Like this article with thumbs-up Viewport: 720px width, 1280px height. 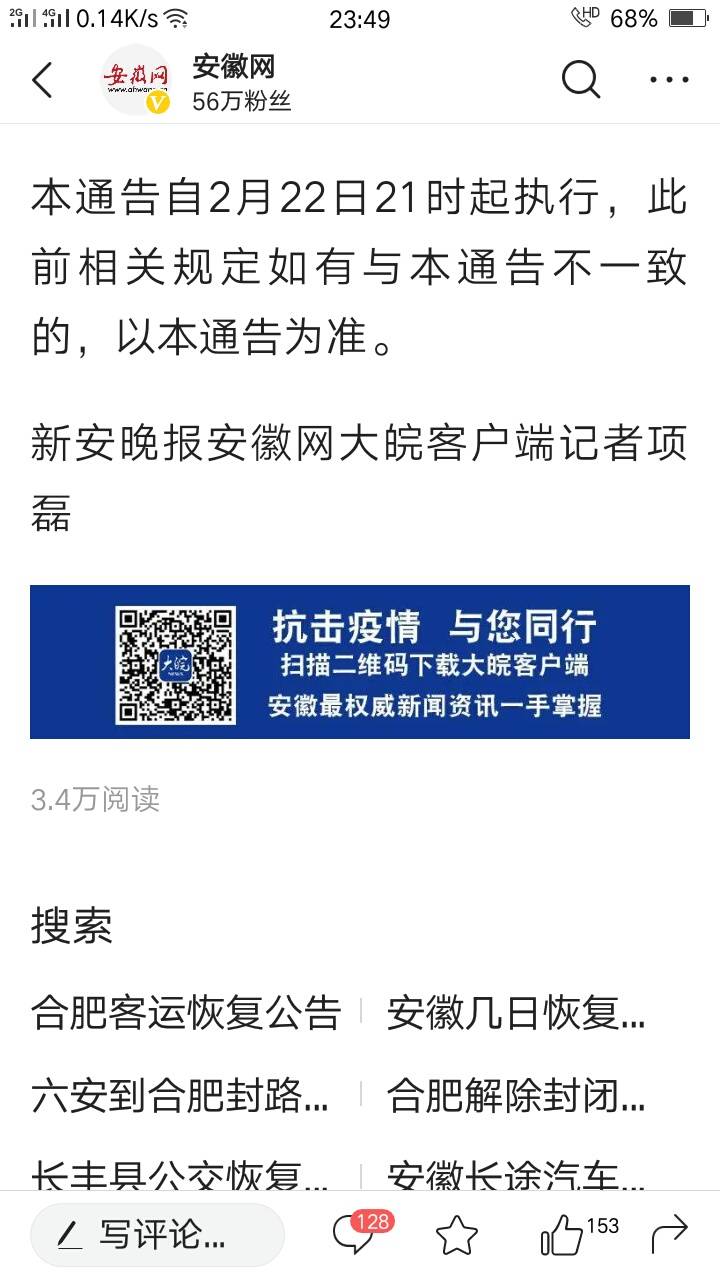[x=562, y=1236]
